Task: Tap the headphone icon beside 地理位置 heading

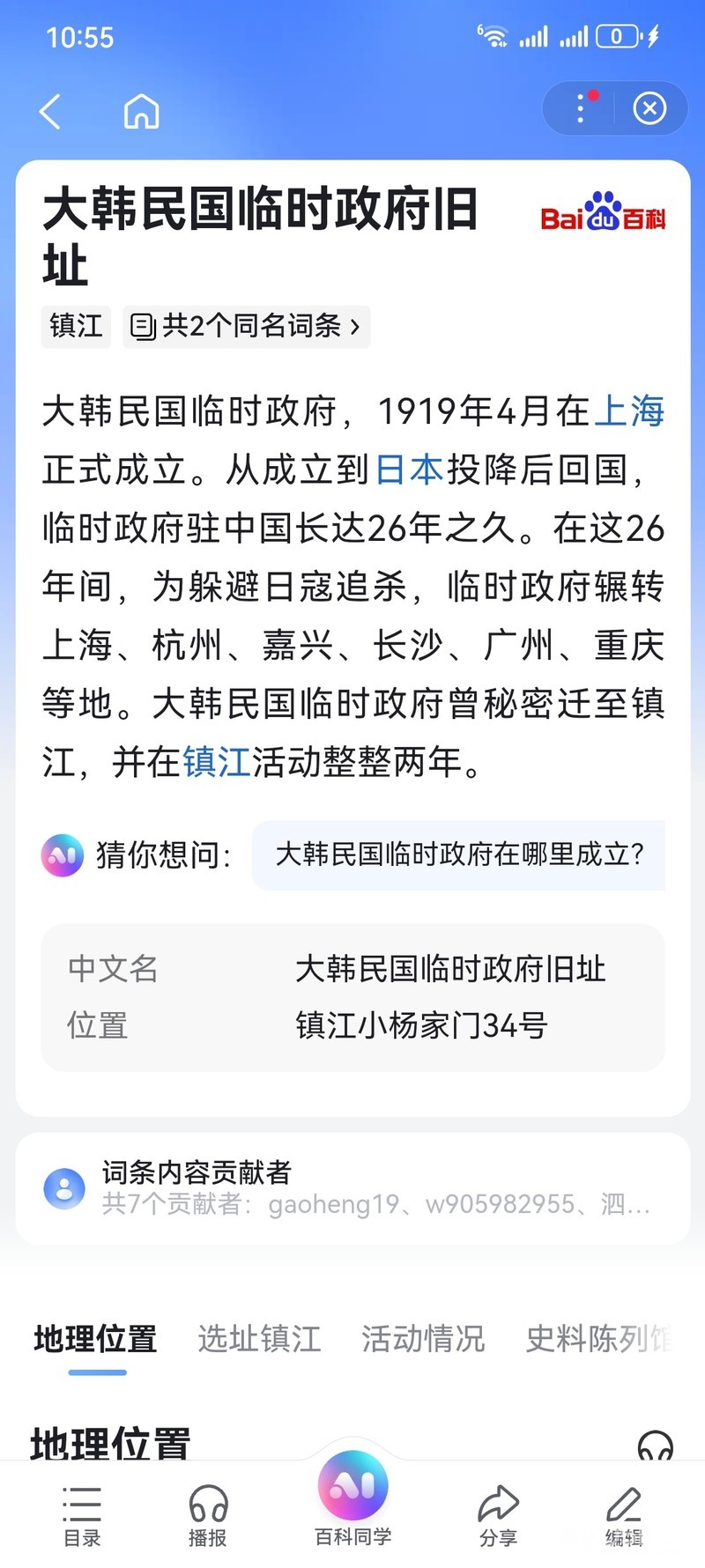Action: 655,1445
